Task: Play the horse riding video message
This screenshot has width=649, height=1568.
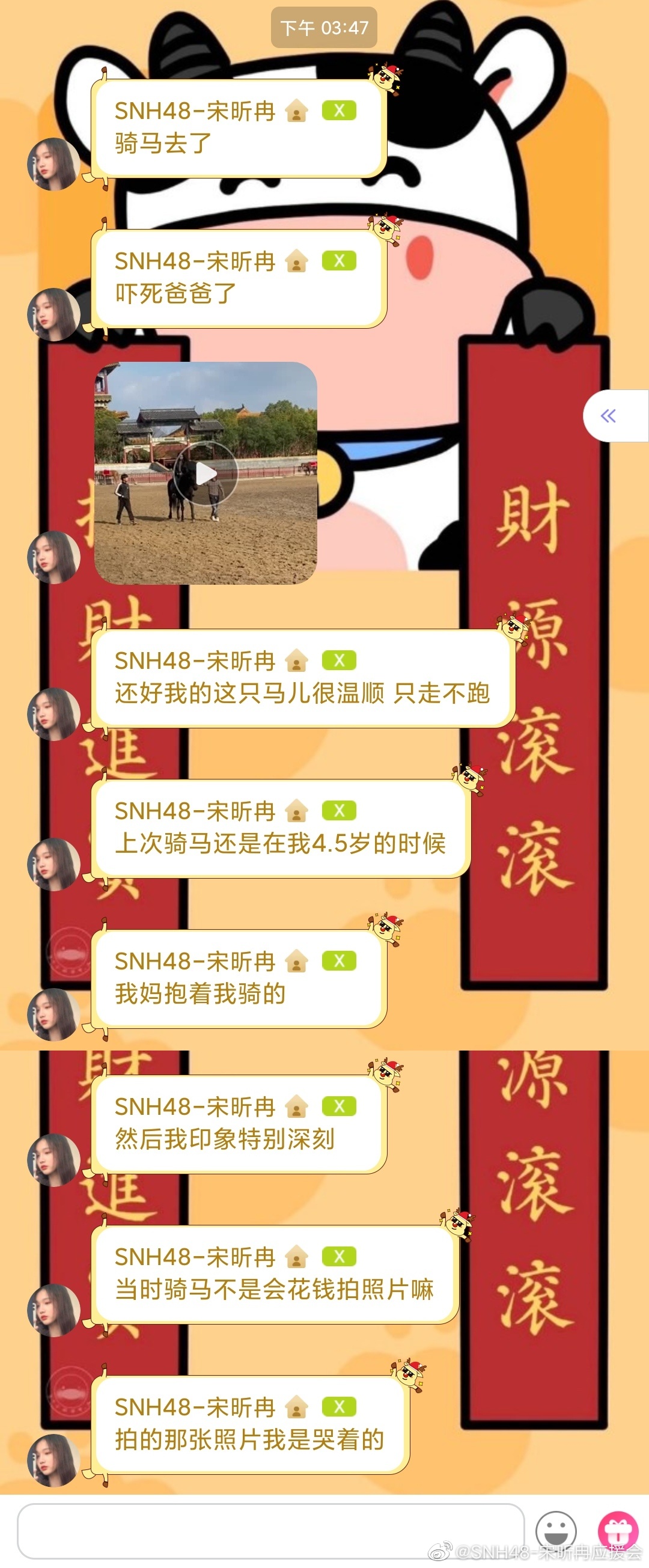Action: tap(205, 474)
